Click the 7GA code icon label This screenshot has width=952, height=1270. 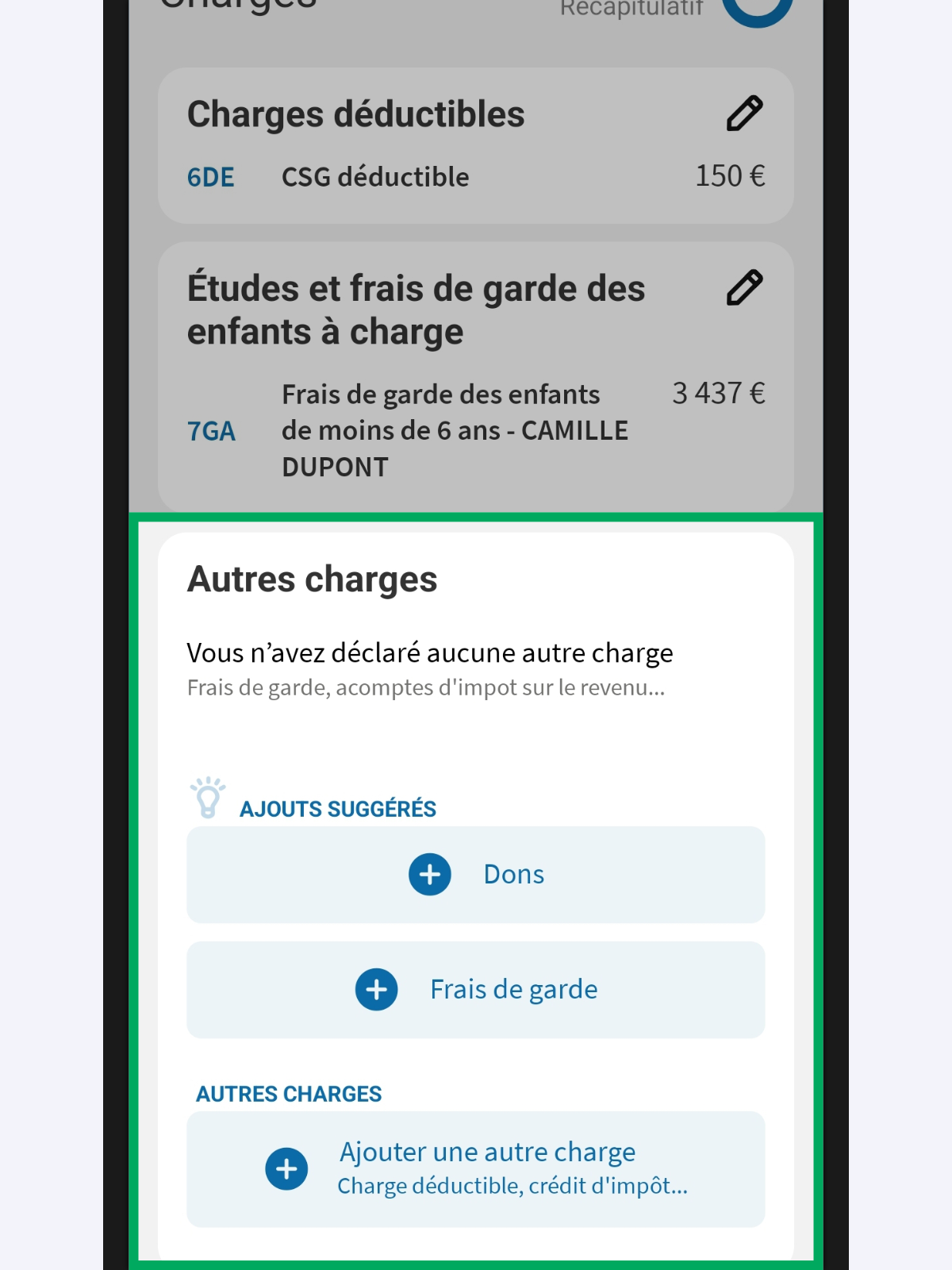pos(210,431)
